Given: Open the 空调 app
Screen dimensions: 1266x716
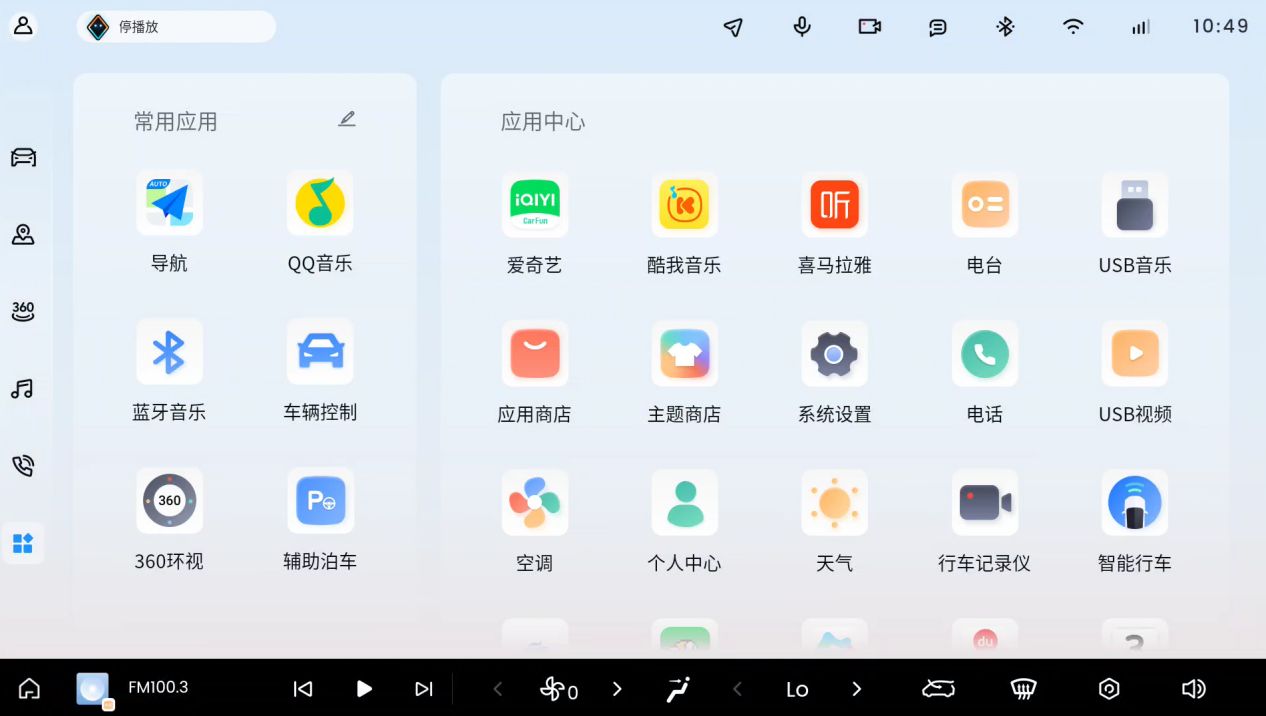Looking at the screenshot, I should pos(535,503).
